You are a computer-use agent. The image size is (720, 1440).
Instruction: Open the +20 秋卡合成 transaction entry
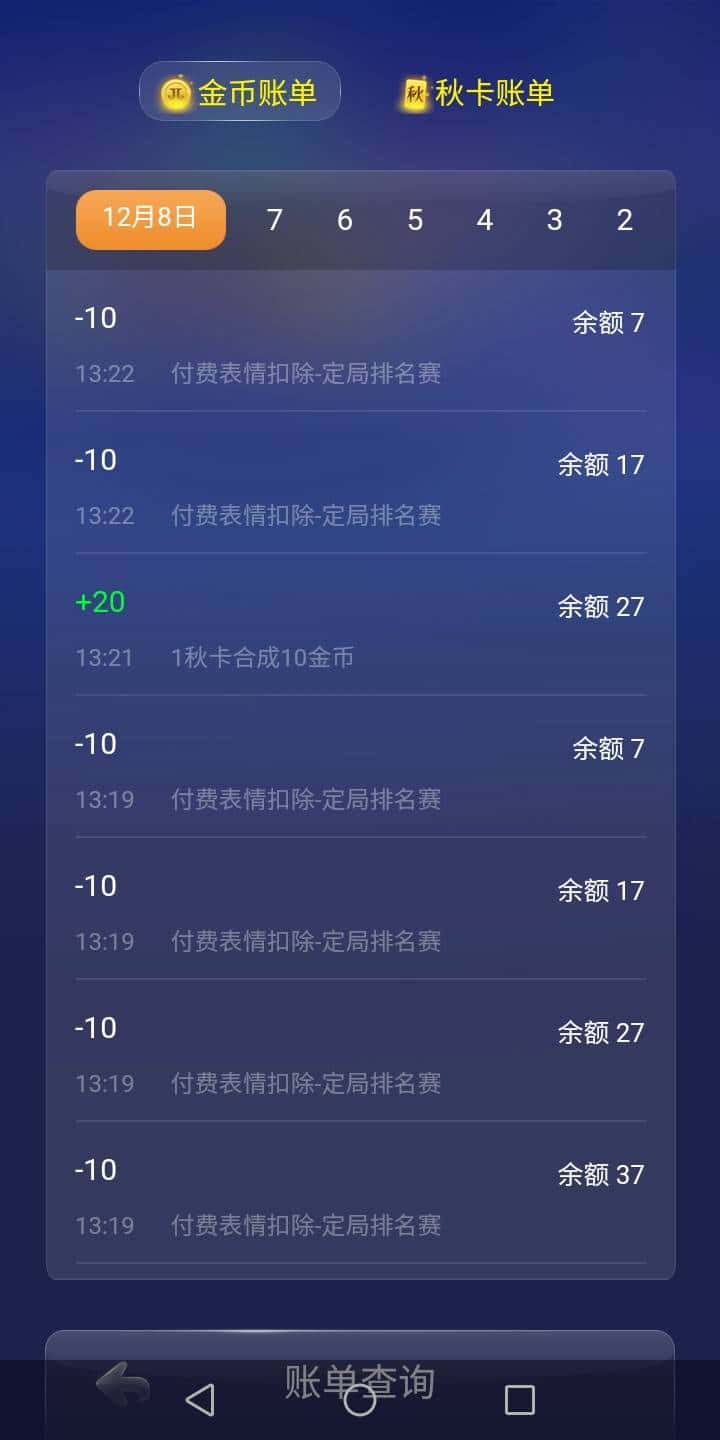(360, 625)
